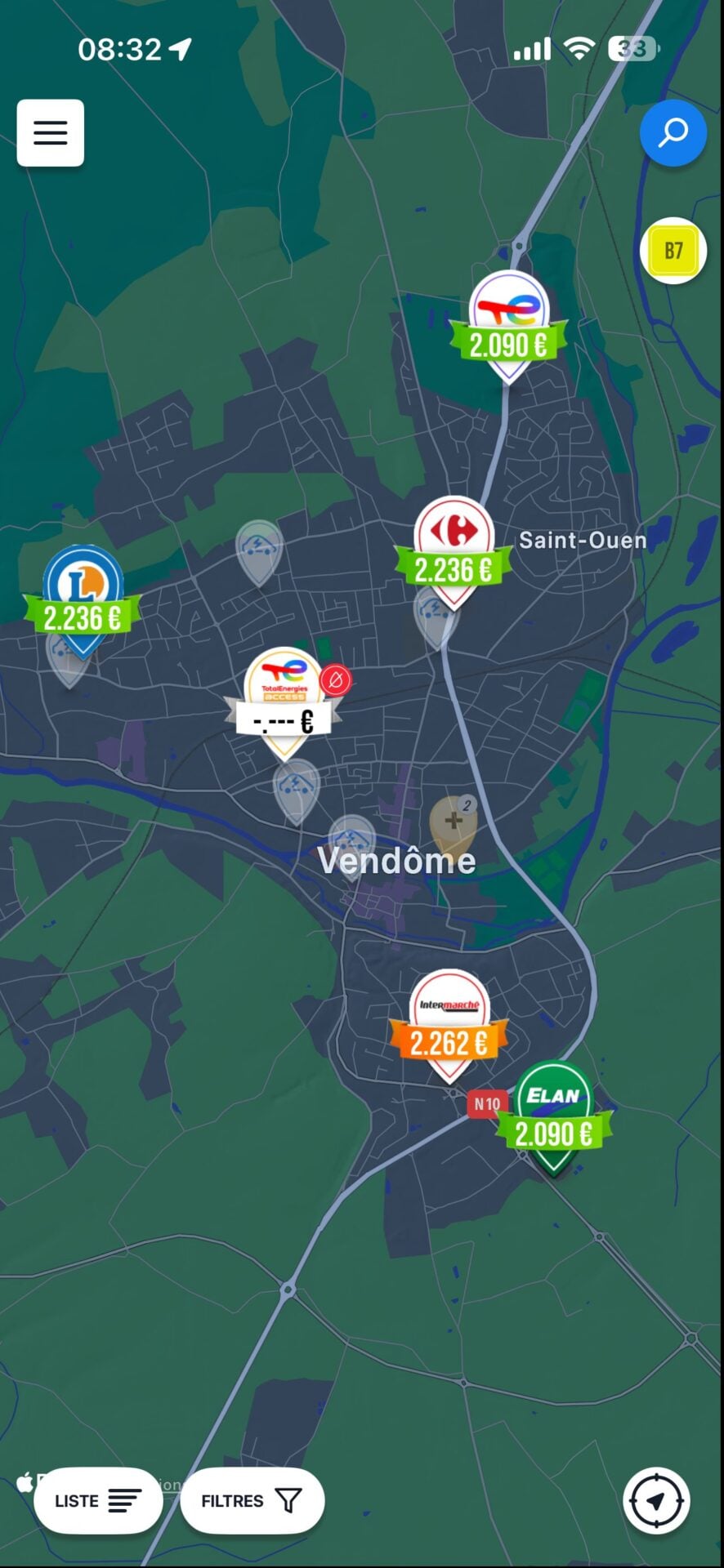724x1568 pixels.
Task: Open the Elan 2.090 € station marker
Action: 553,1112
